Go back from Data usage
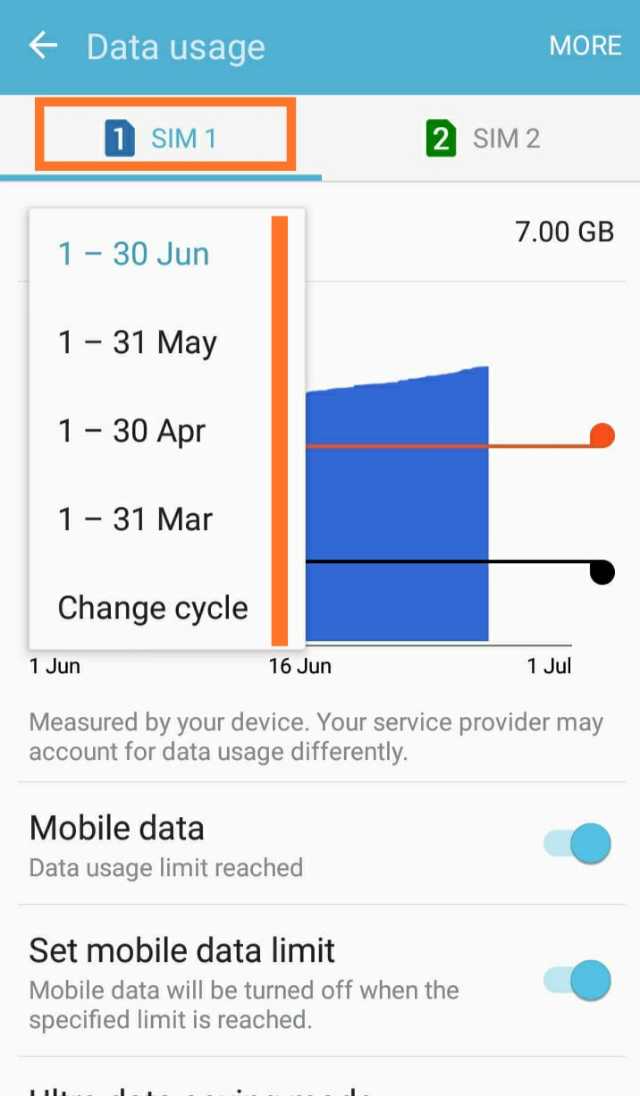 click(x=43, y=46)
